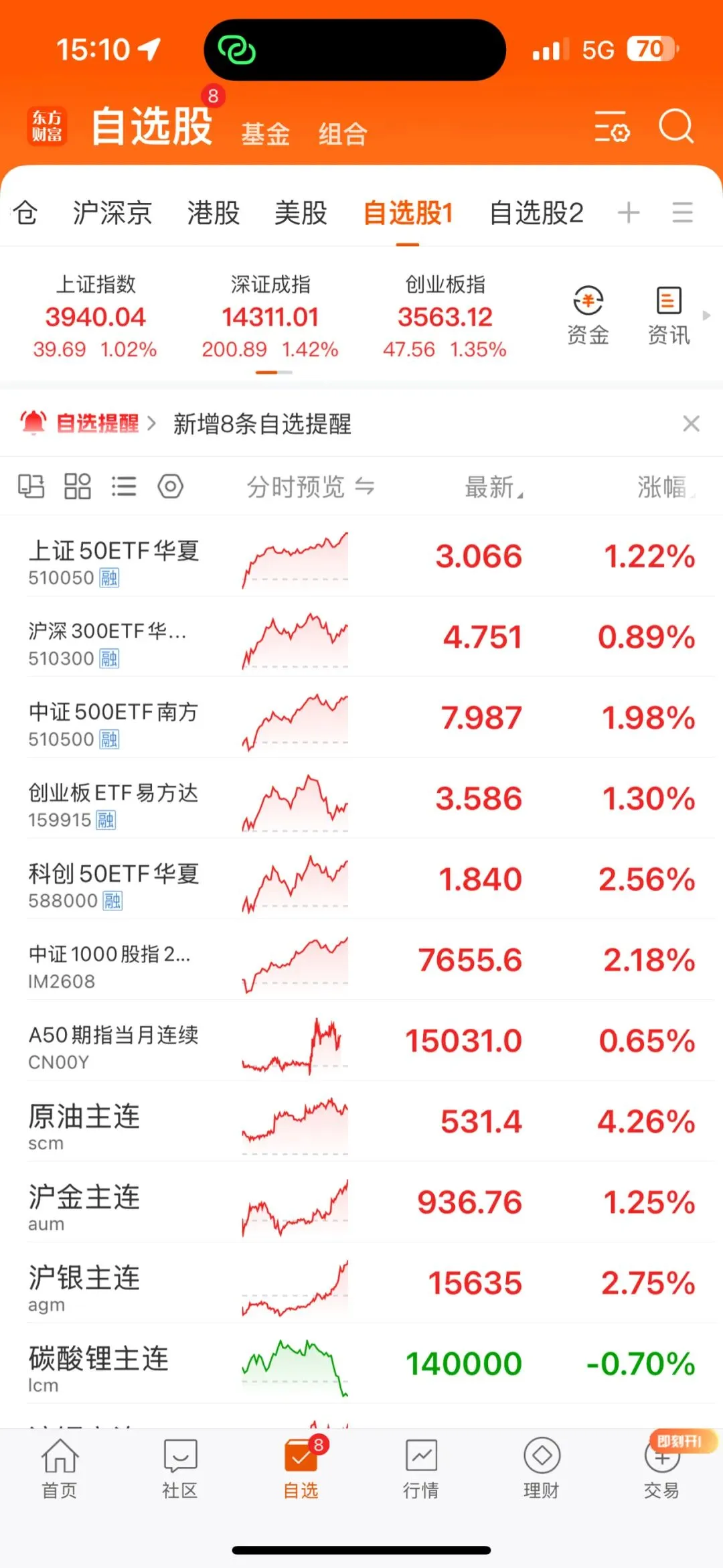
Task: Open 资金 shortcut
Action: 588,316
